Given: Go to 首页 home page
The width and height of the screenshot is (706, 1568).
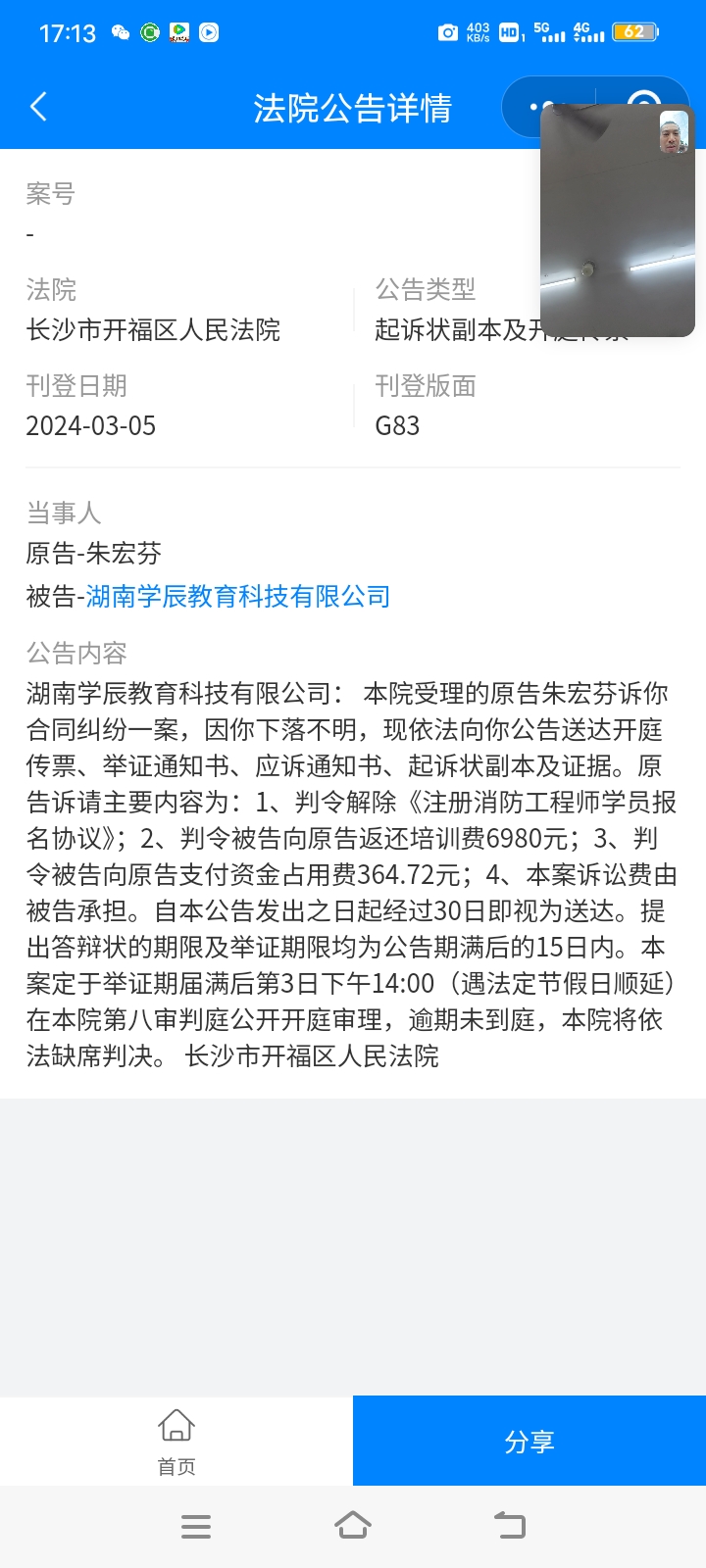Looking at the screenshot, I should (176, 1441).
